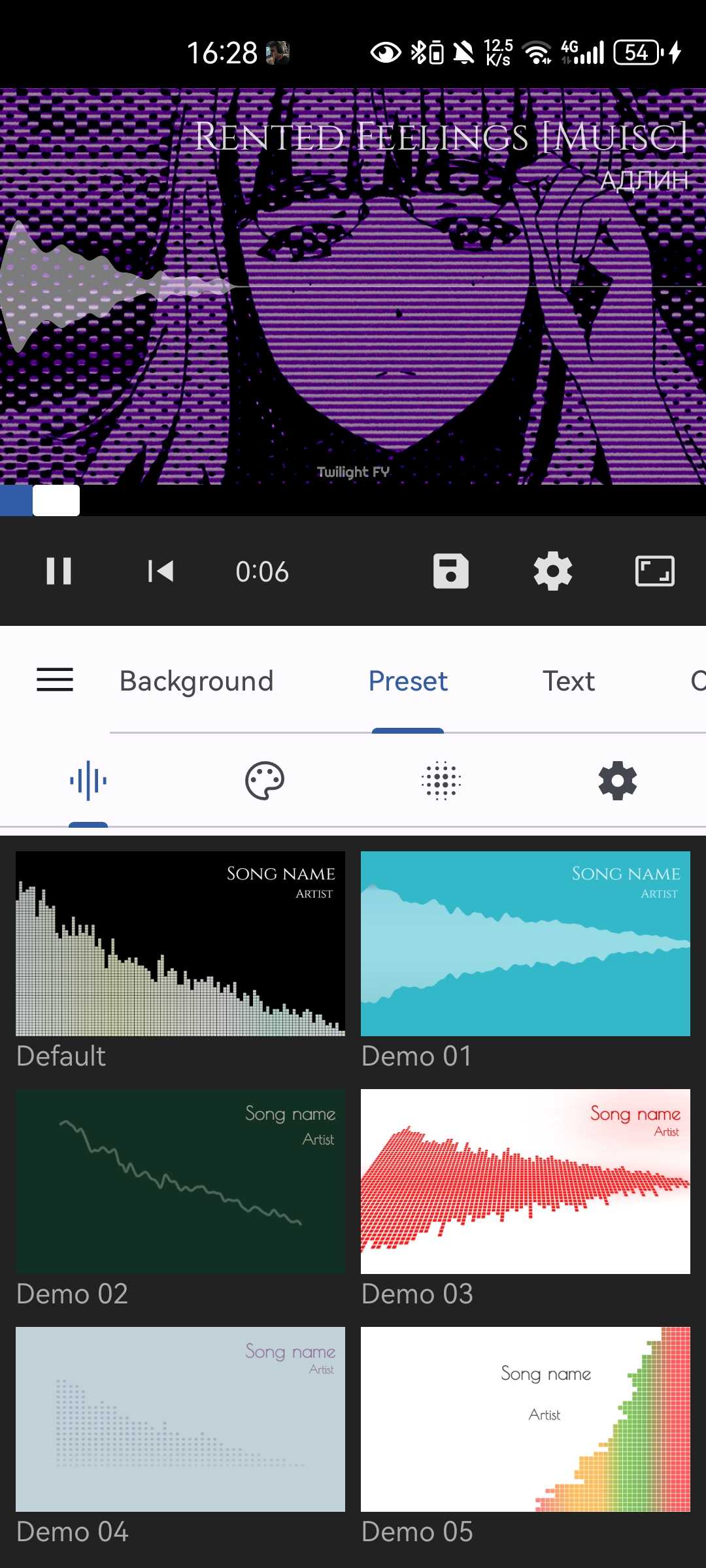The image size is (706, 1568).
Task: Switch to the Text tab
Action: point(569,681)
